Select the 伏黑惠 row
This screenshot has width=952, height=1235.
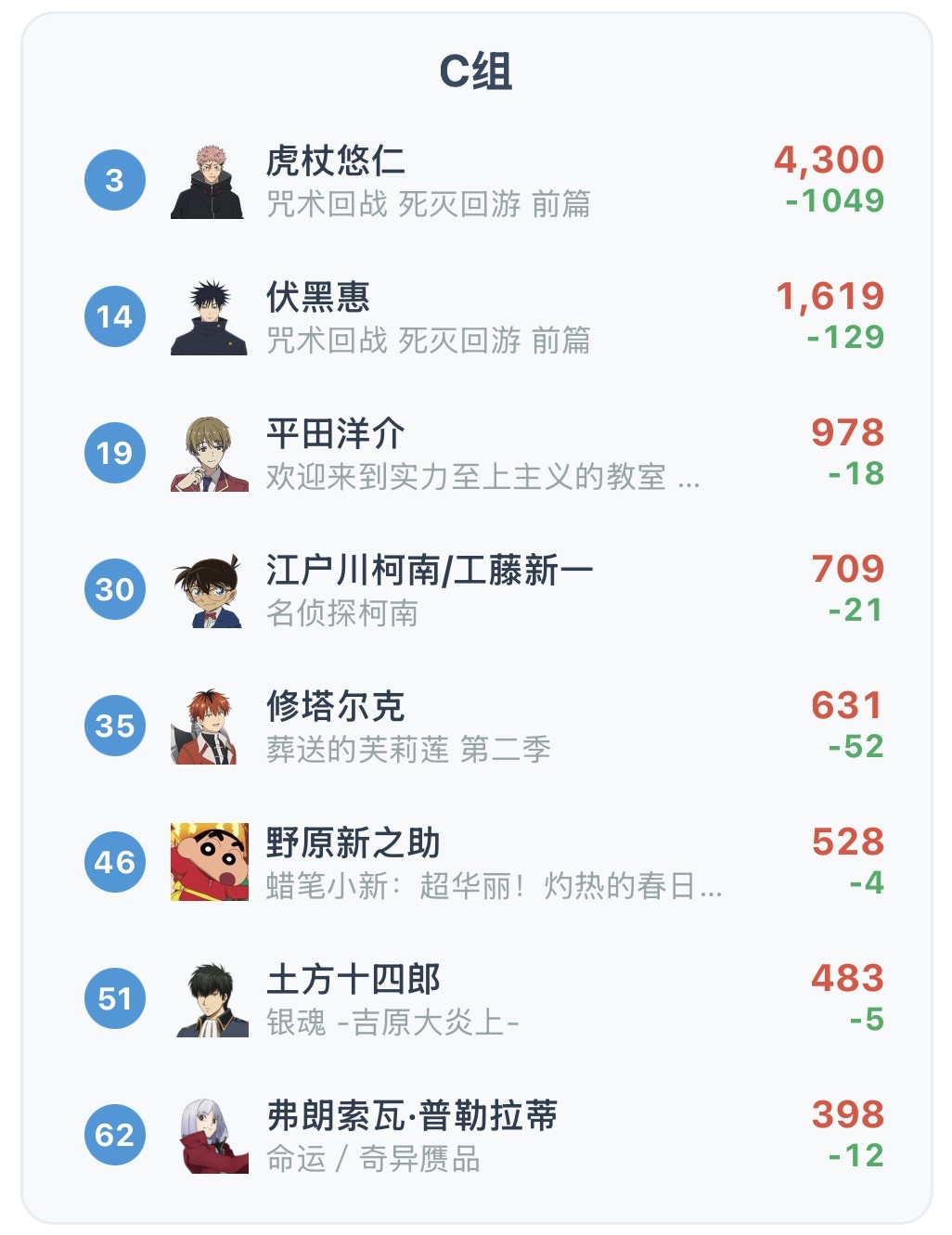[476, 316]
